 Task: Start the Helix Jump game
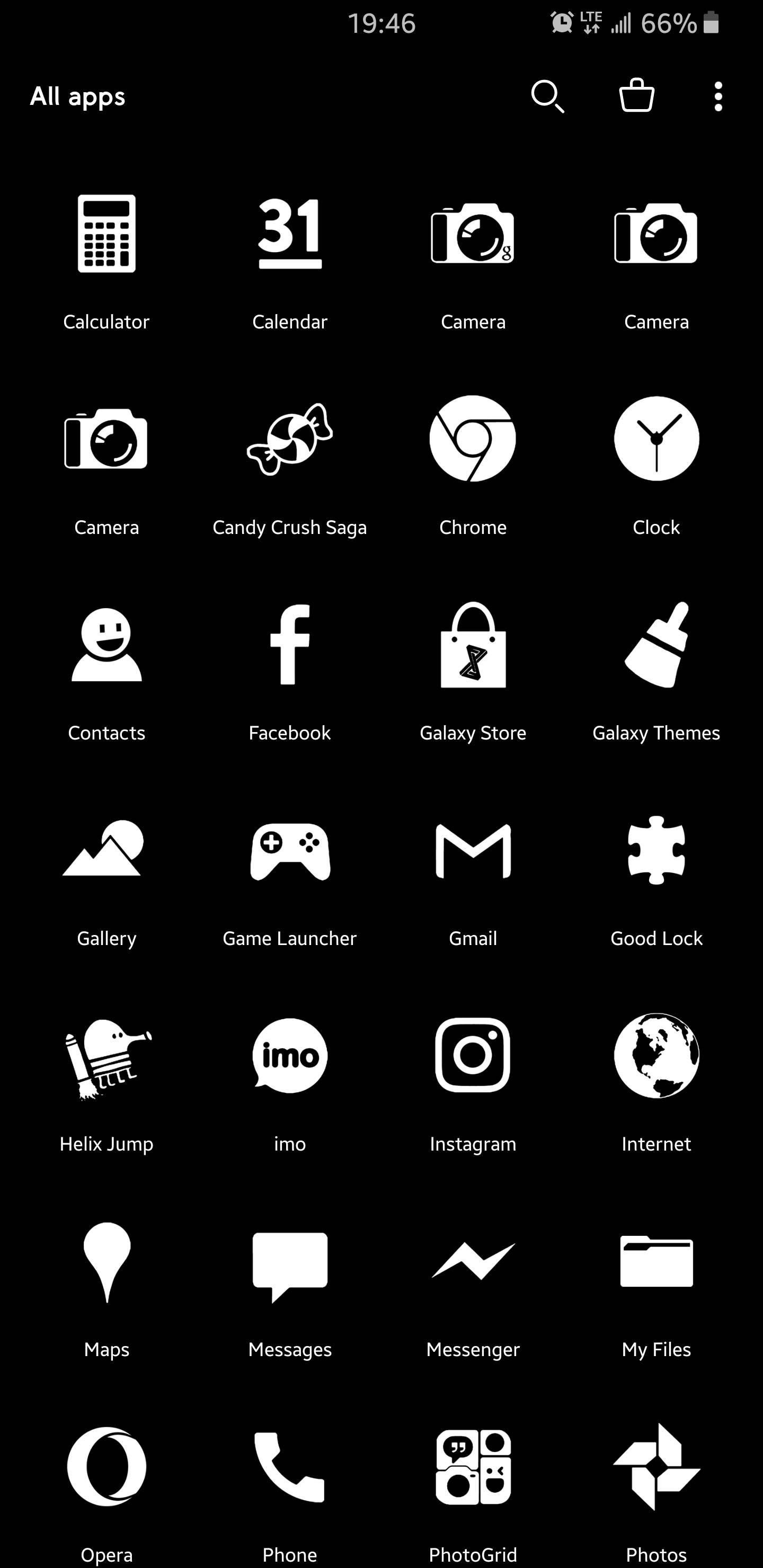point(107,1056)
